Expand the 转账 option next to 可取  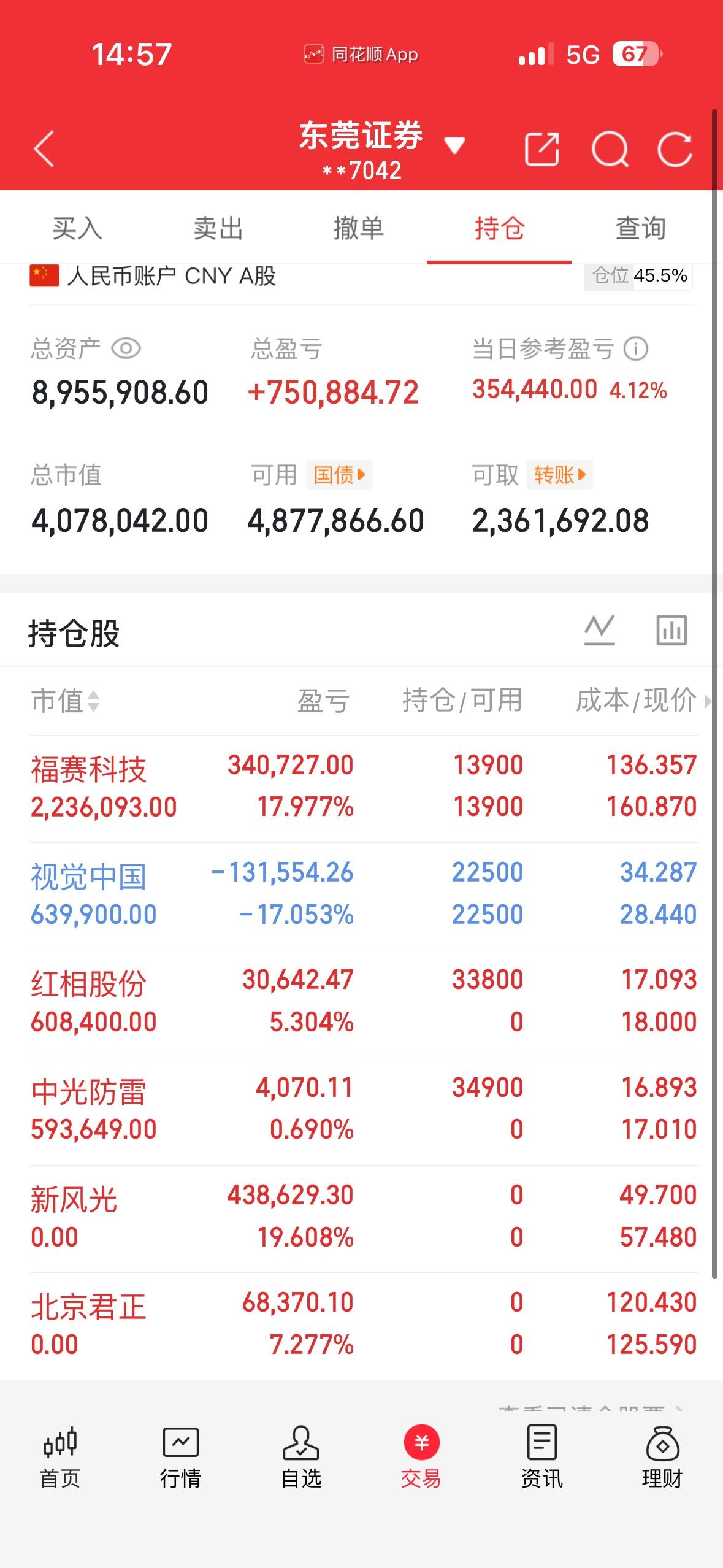pyautogui.click(x=559, y=475)
